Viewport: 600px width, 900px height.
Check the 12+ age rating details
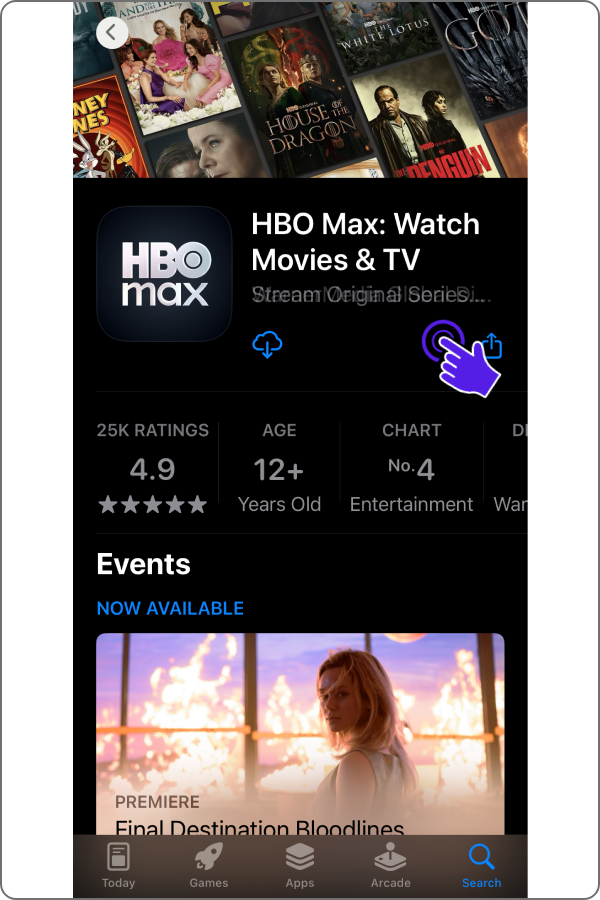[x=279, y=468]
